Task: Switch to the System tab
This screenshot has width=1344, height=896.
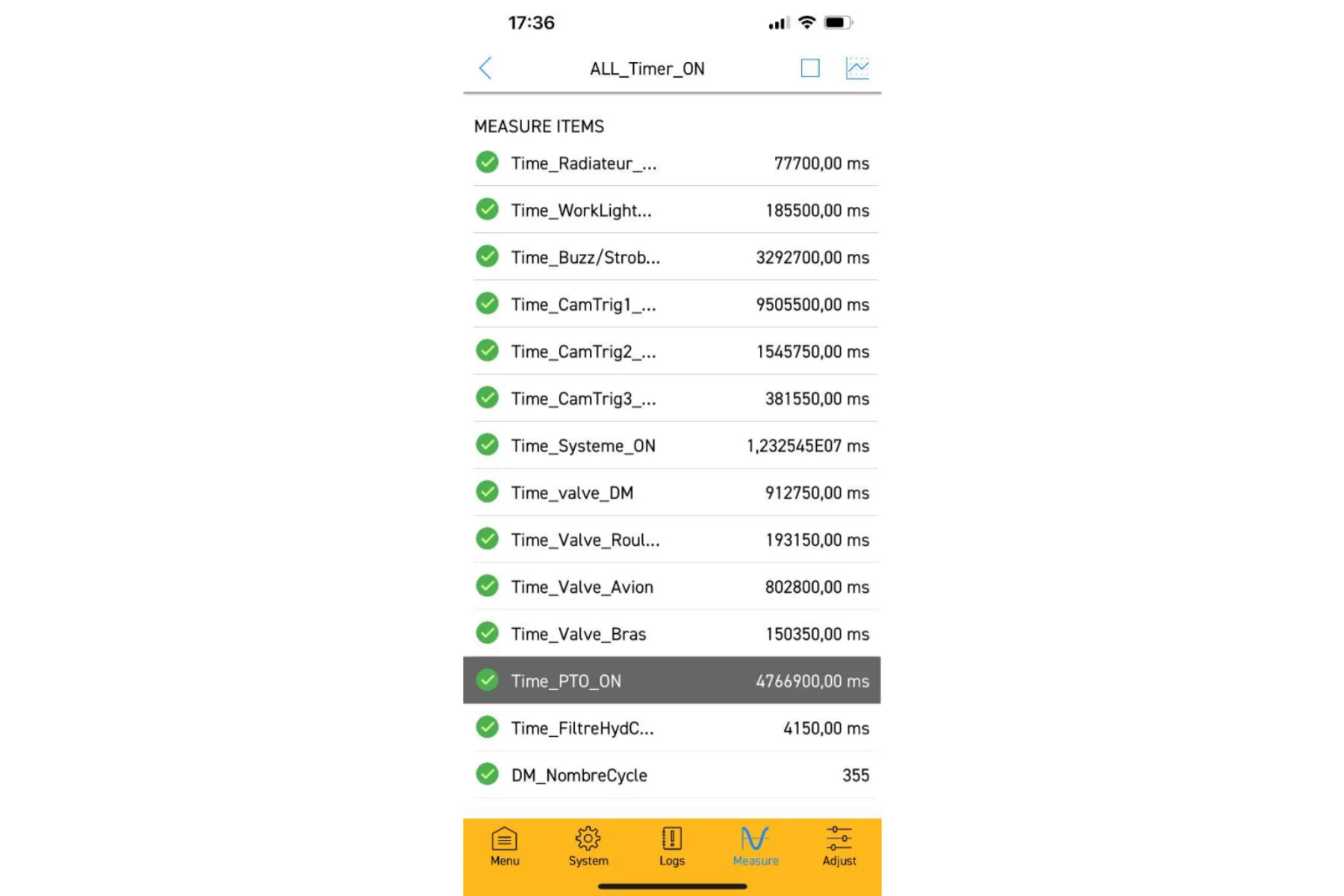Action: (x=588, y=847)
